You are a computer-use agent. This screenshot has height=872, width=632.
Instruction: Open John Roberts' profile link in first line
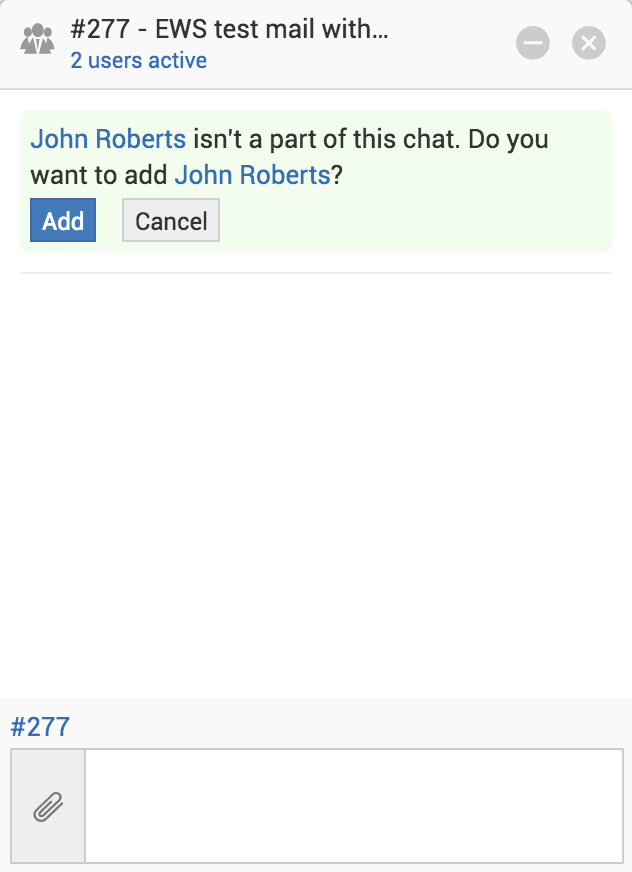coord(108,139)
